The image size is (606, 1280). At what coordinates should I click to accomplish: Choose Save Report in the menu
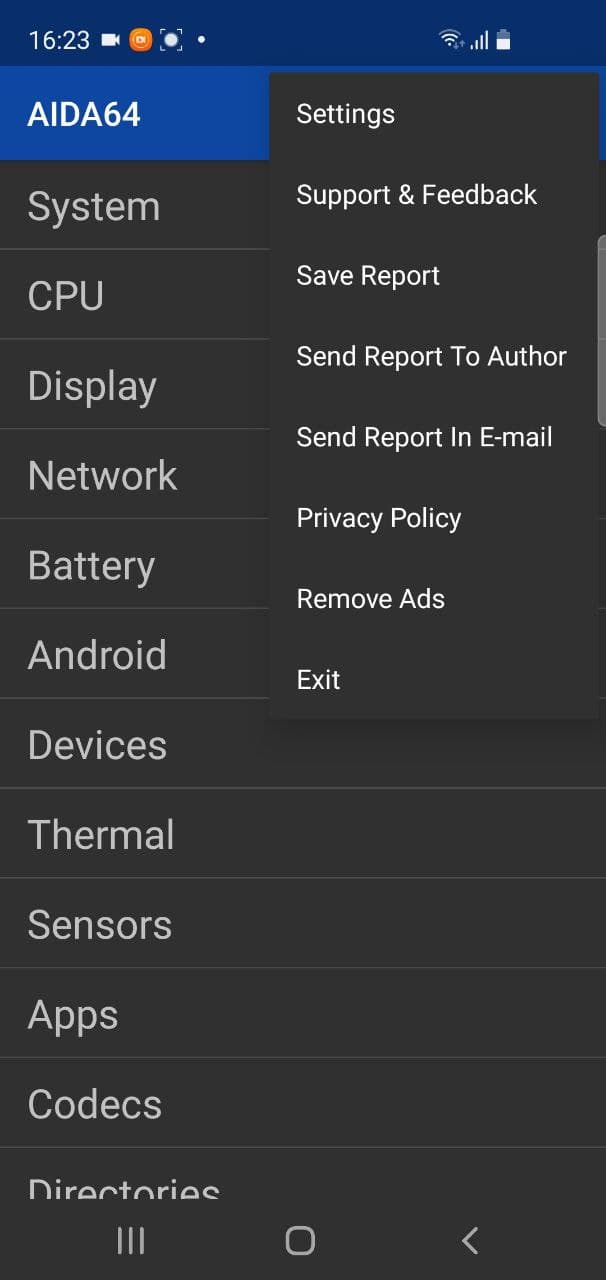click(368, 276)
